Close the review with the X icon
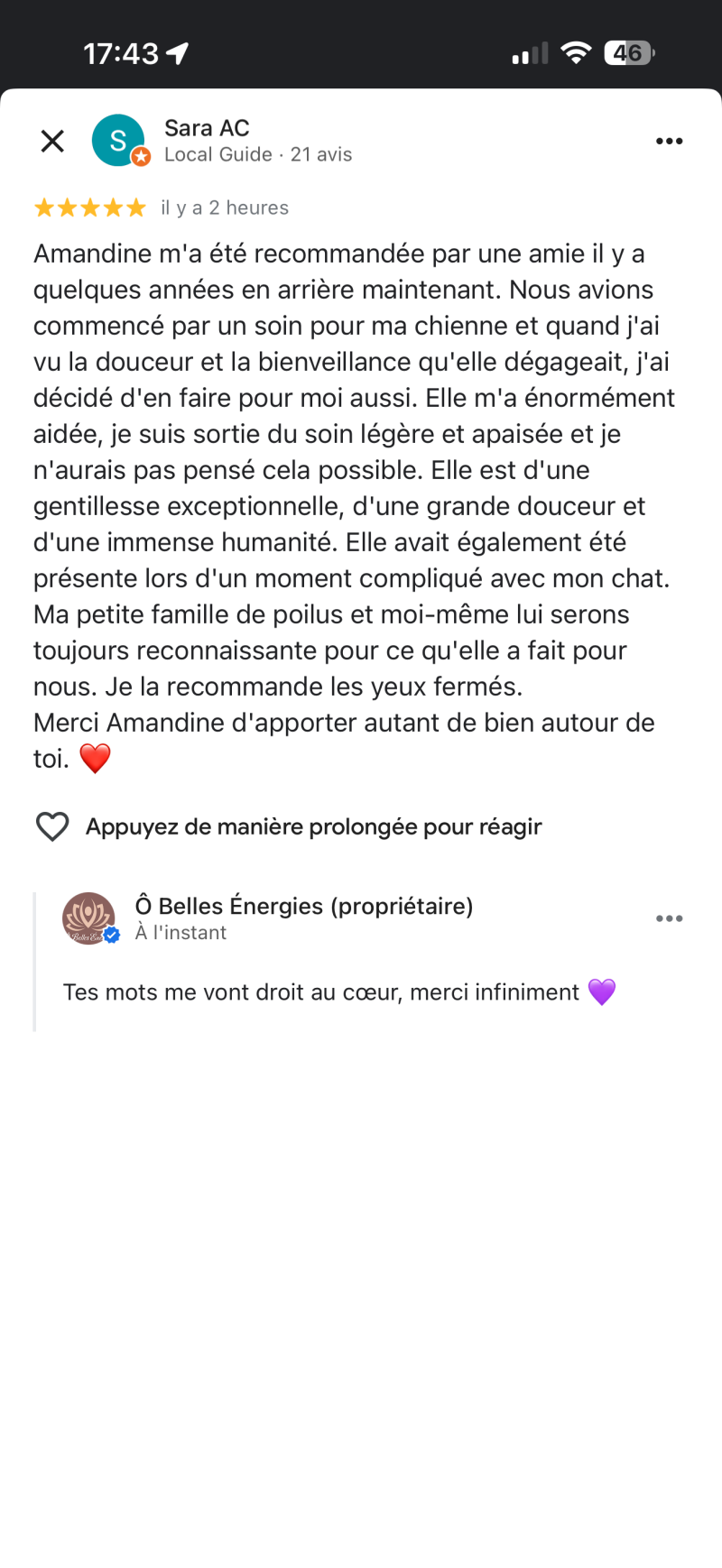This screenshot has height=1568, width=722. [x=52, y=141]
